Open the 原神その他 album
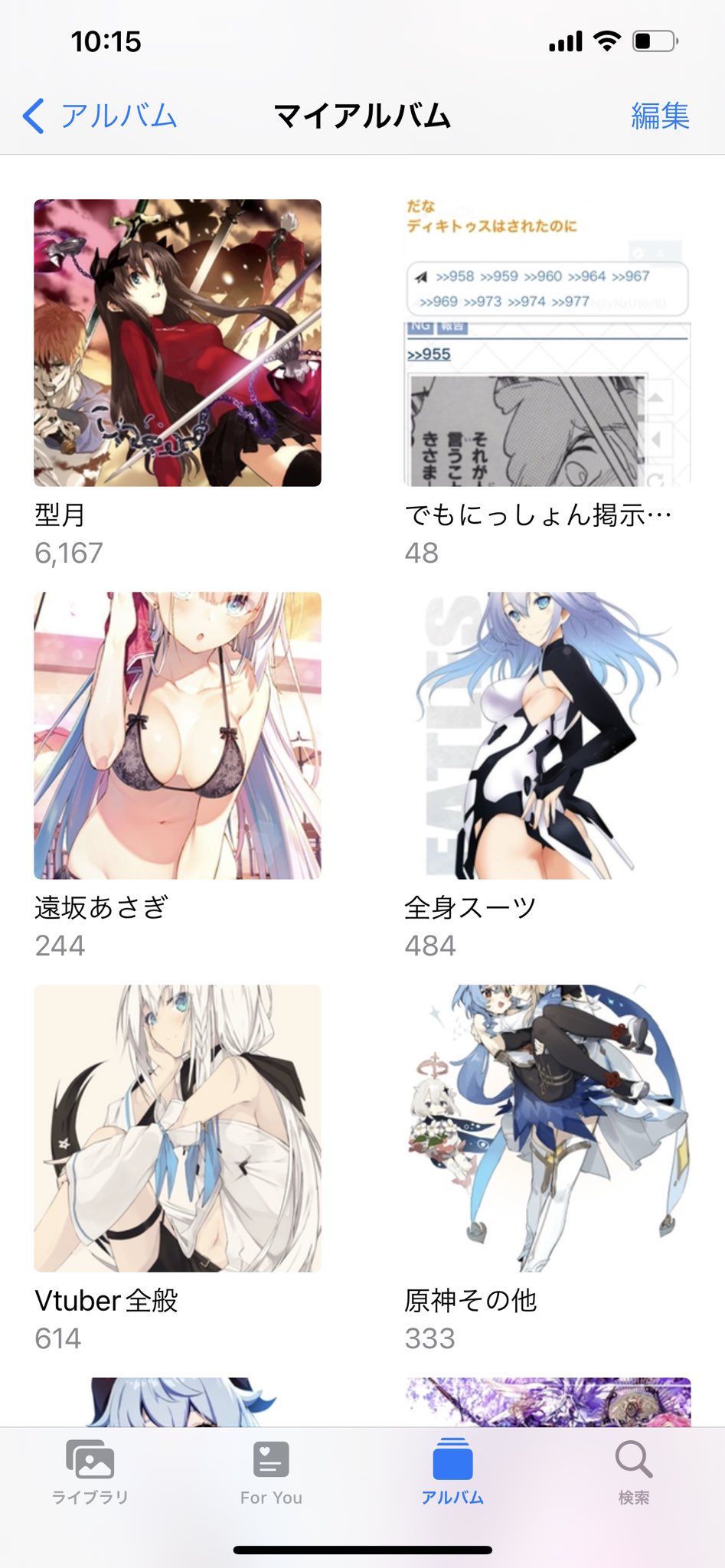This screenshot has height=1568, width=725. pos(547,1129)
